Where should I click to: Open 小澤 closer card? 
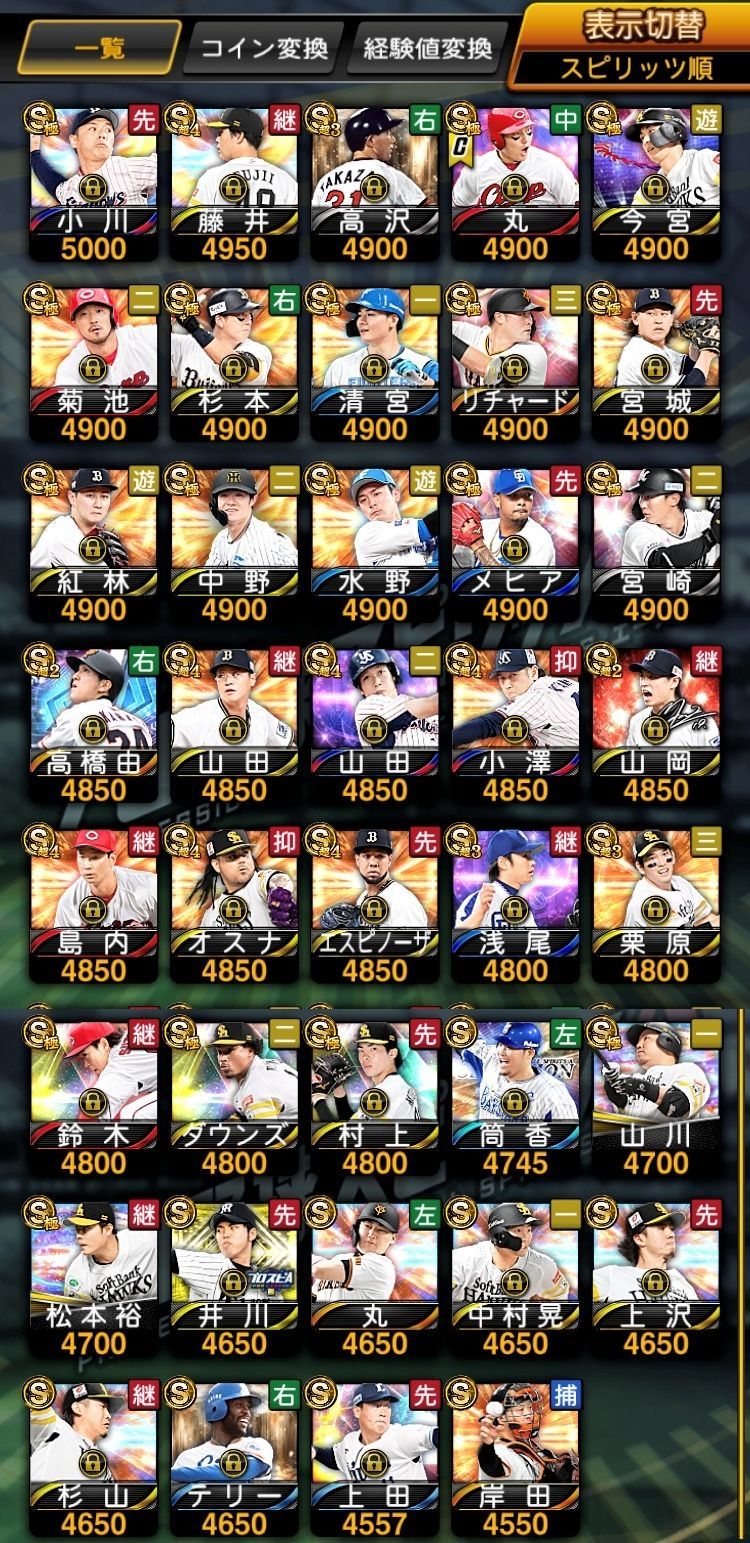point(515,722)
